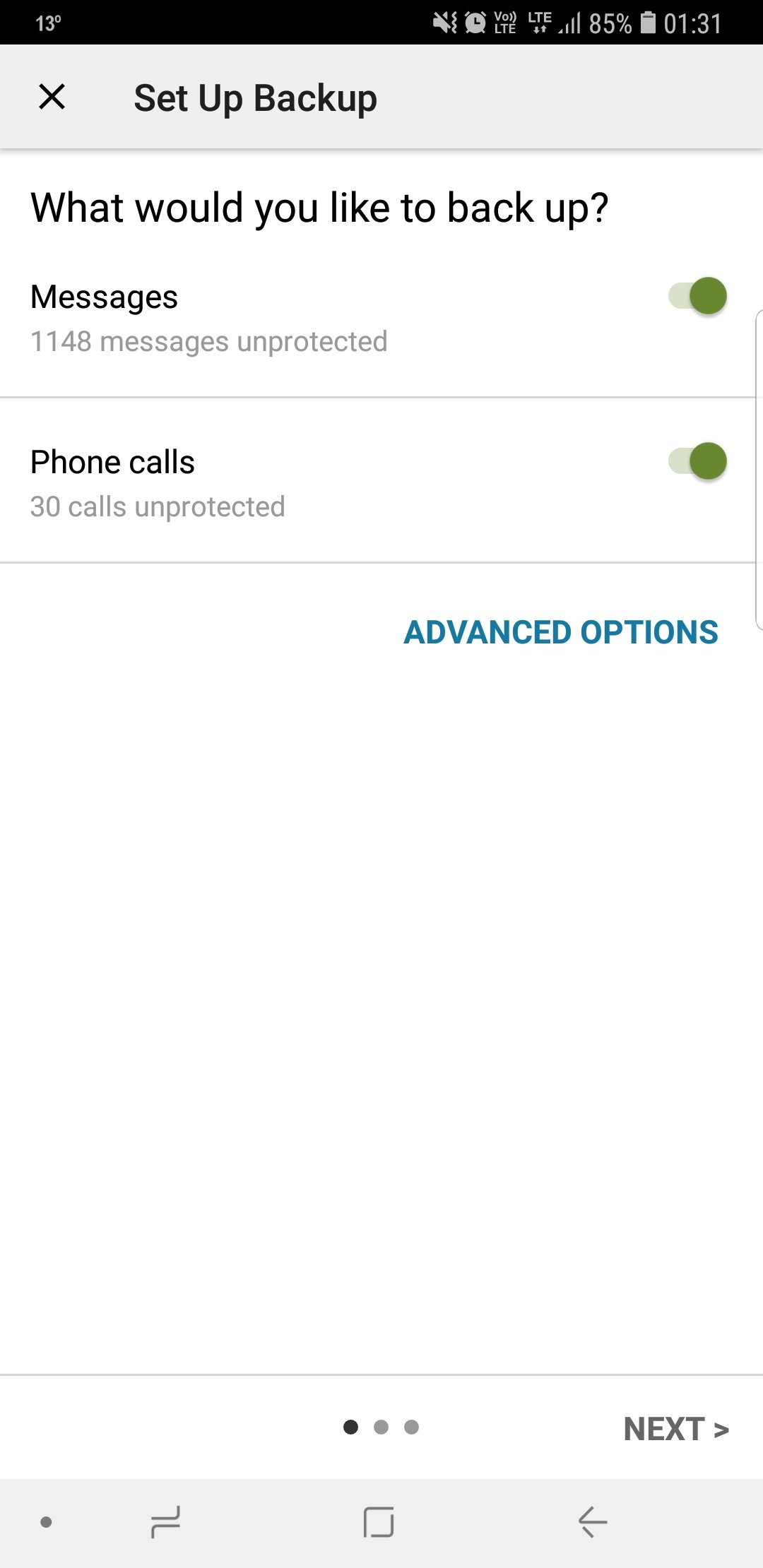Screen dimensions: 763x1568
Task: Toggle off the Messages backup switch
Action: (x=697, y=296)
